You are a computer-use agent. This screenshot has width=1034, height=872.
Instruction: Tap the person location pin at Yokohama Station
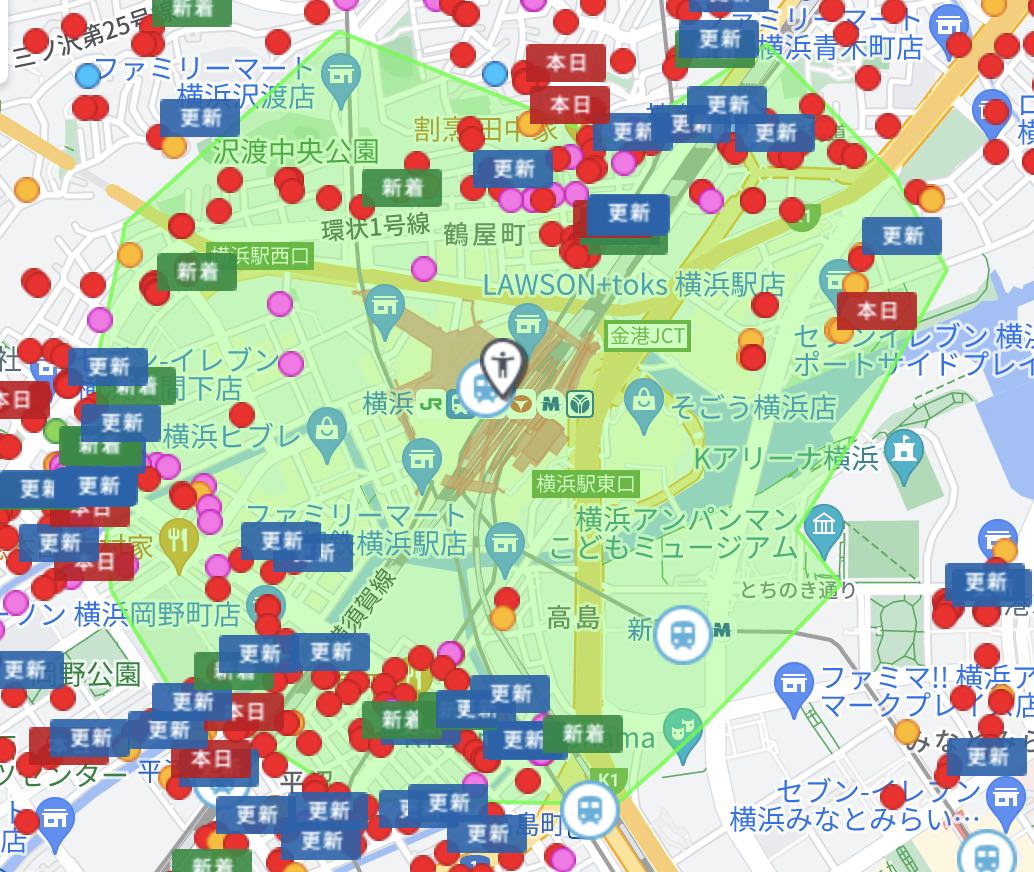click(502, 366)
